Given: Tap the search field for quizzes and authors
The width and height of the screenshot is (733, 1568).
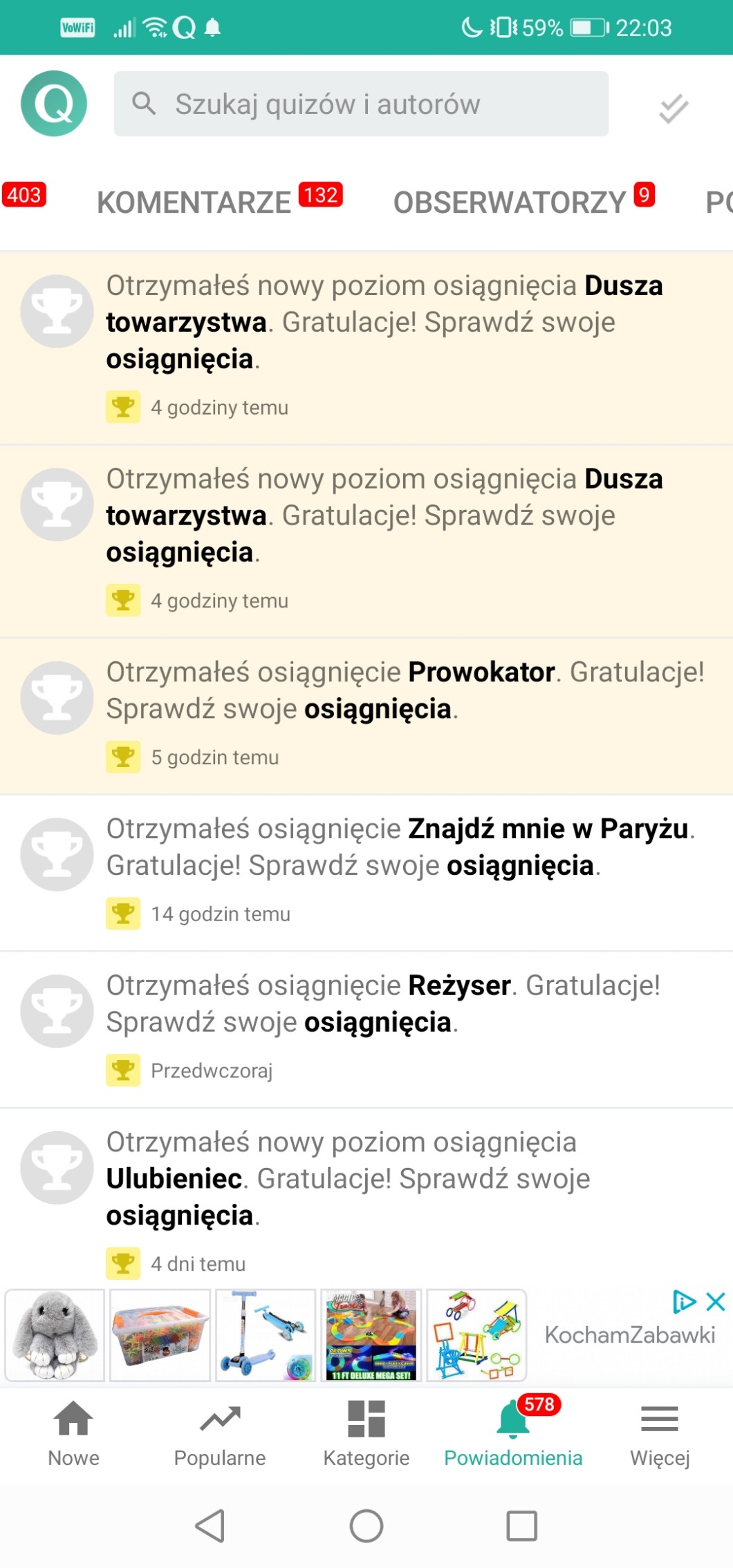Looking at the screenshot, I should 361,104.
